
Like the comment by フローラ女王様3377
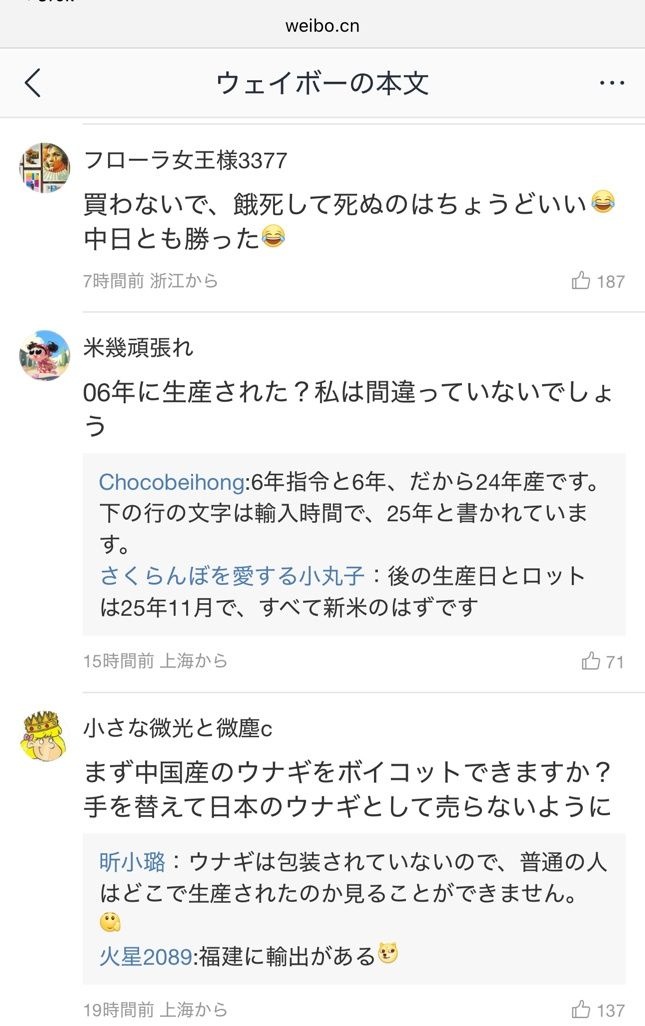point(581,281)
